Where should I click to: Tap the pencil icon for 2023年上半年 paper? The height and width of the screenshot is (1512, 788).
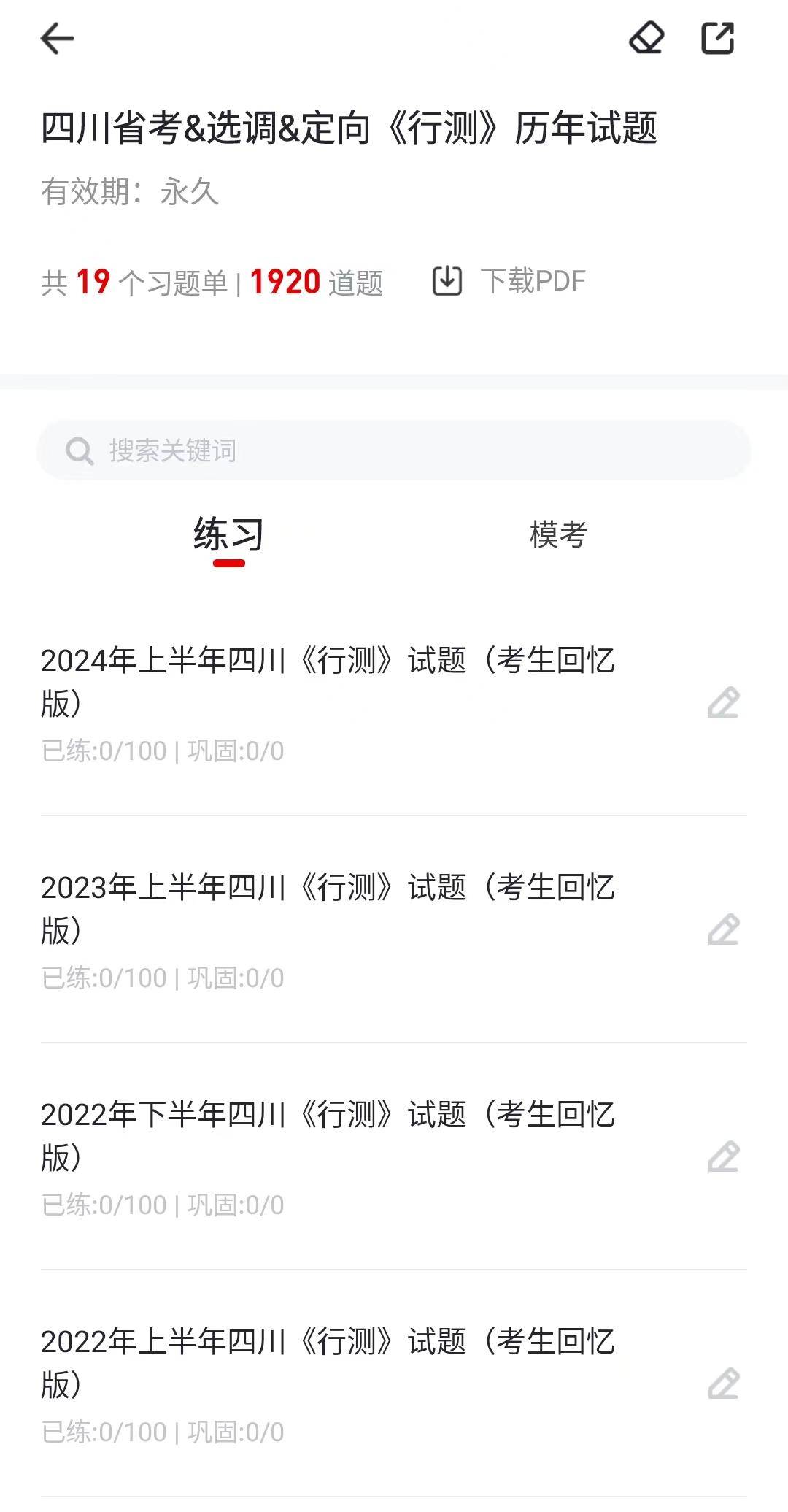(x=724, y=929)
